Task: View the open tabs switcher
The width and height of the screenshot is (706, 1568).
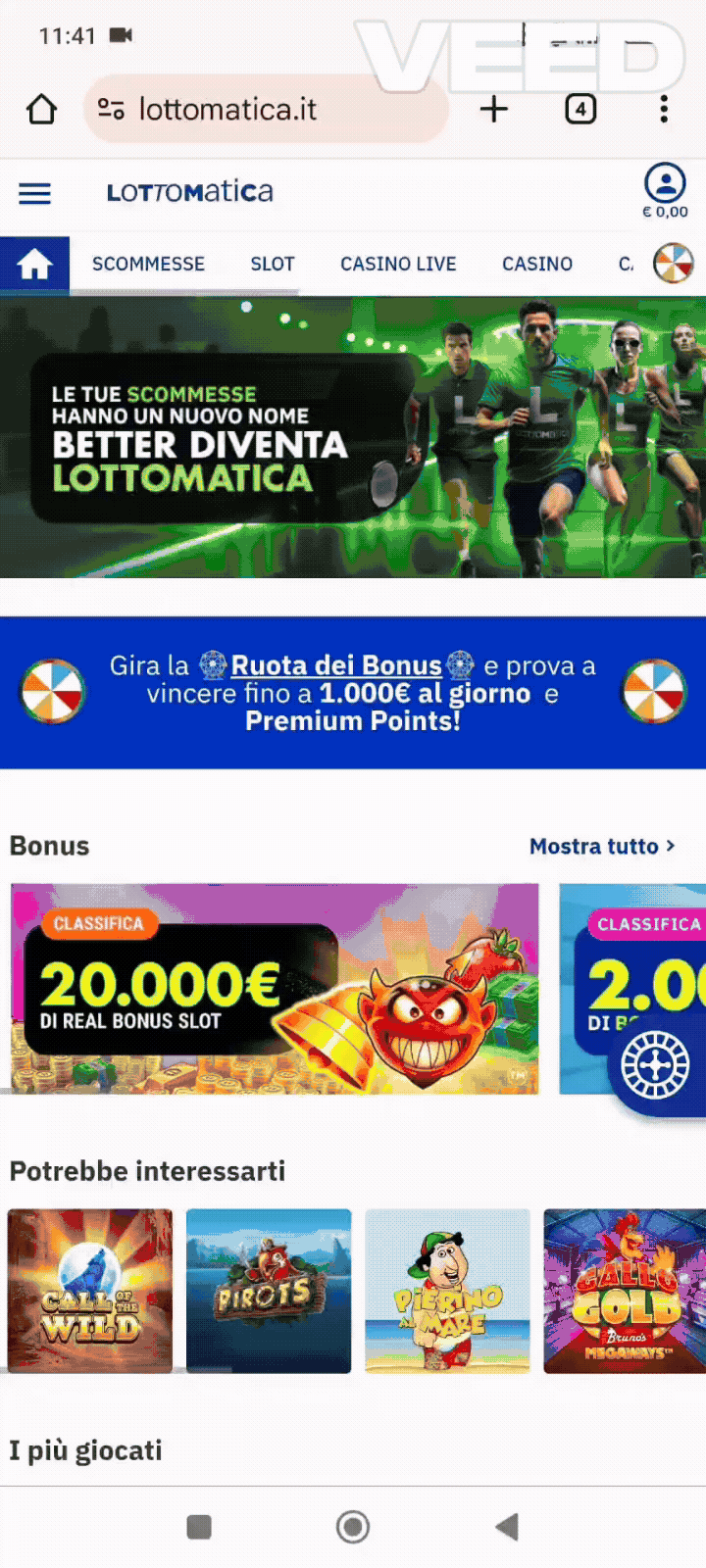Action: point(580,109)
